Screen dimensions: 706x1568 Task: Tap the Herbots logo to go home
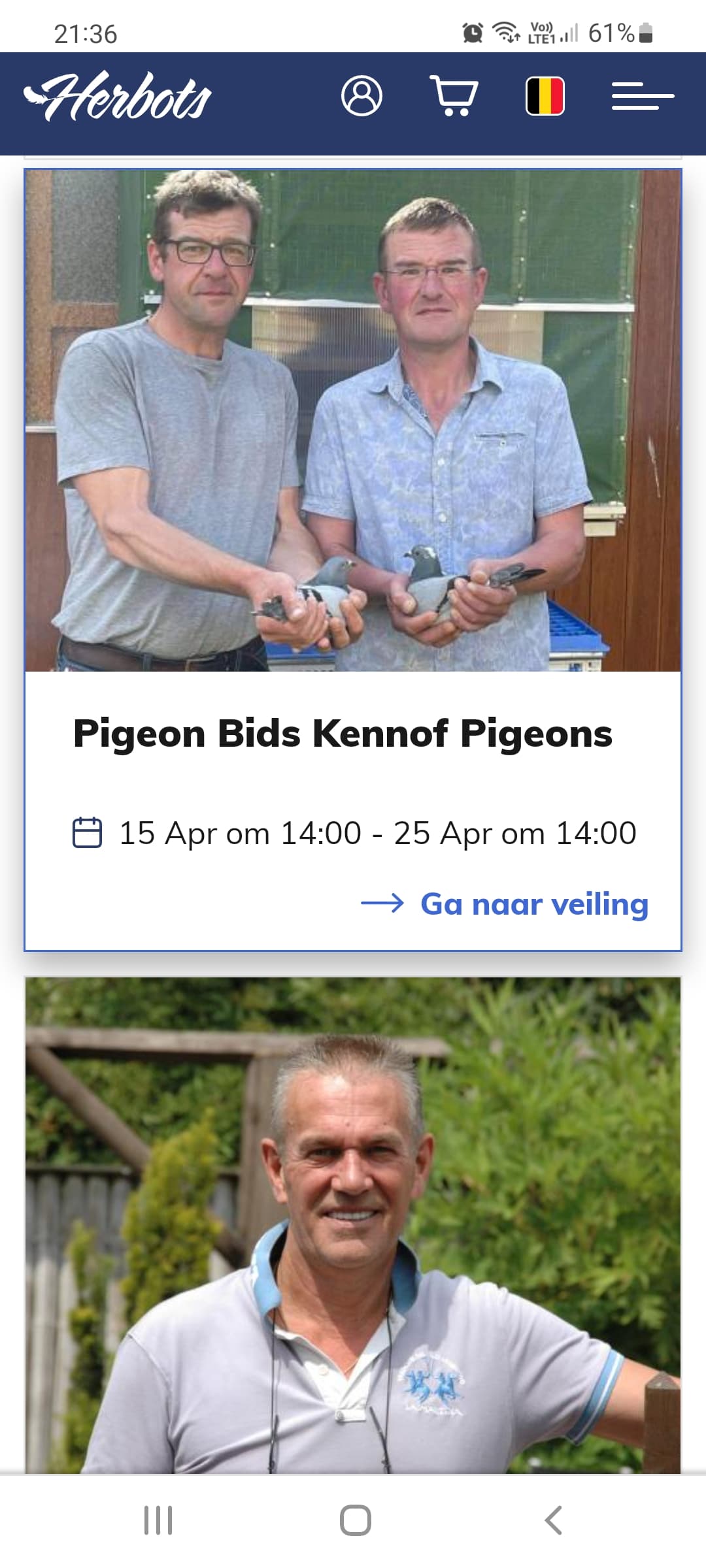point(118,97)
